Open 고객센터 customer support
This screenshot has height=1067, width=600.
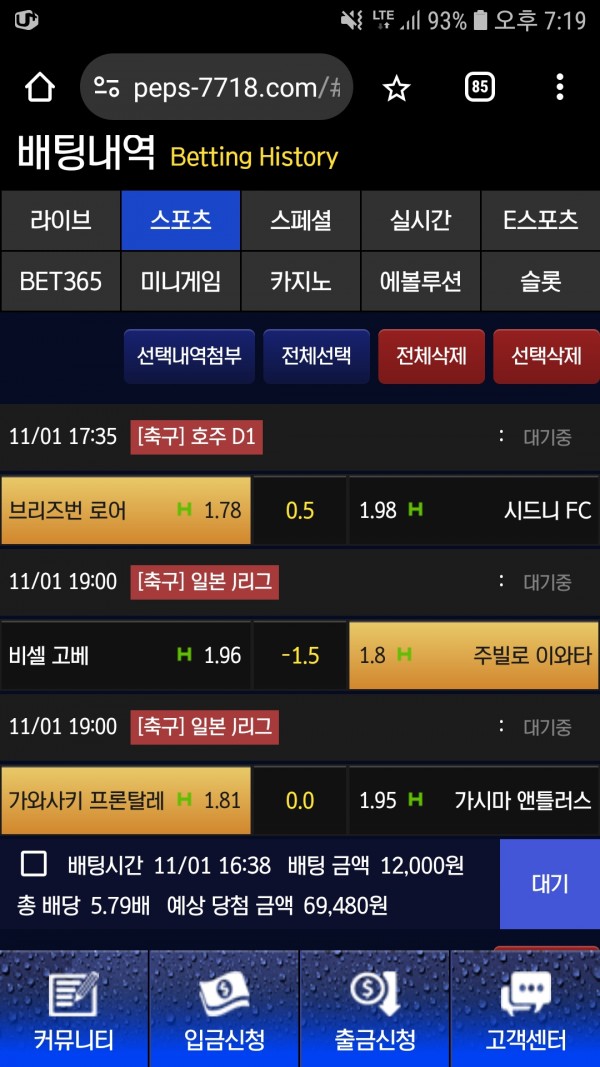525,1009
